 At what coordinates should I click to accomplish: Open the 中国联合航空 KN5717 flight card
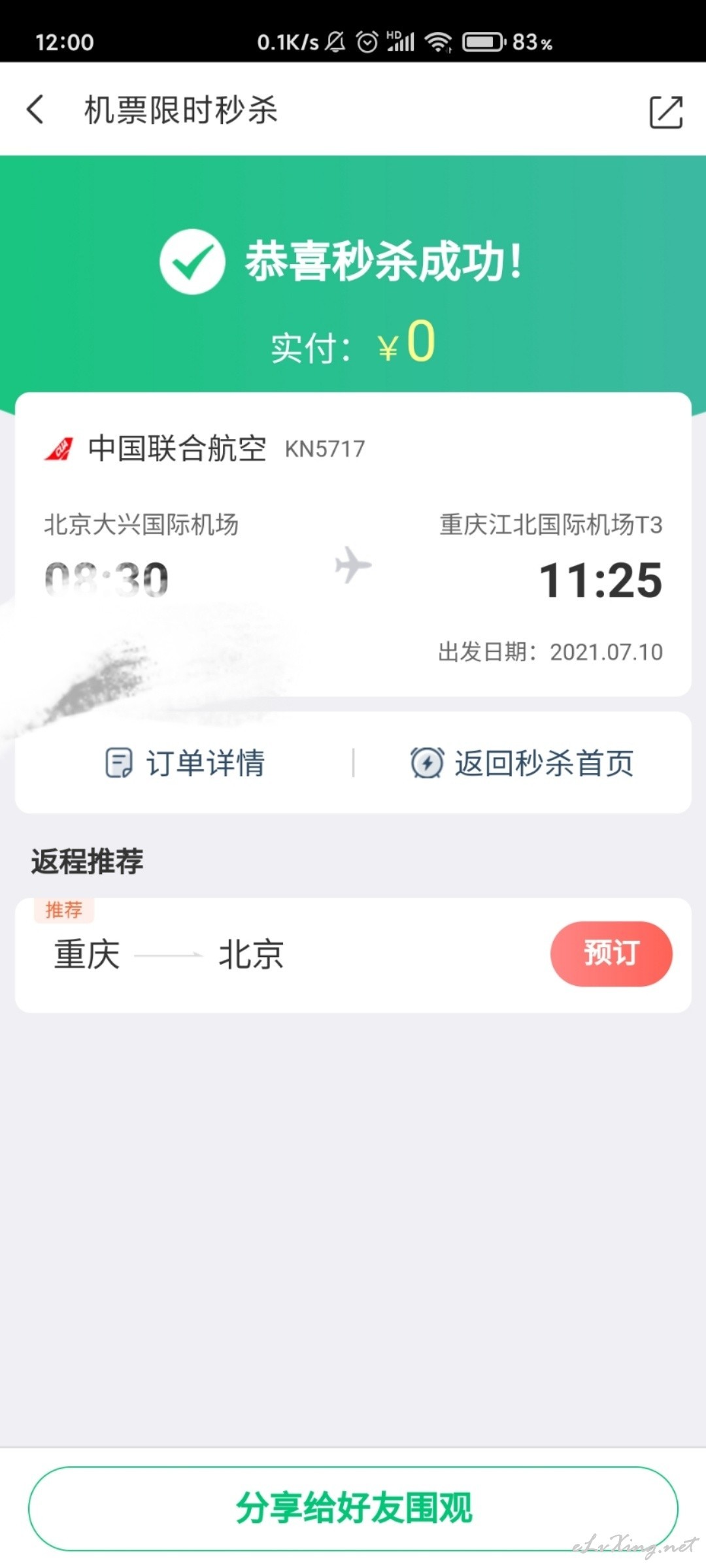tap(353, 544)
